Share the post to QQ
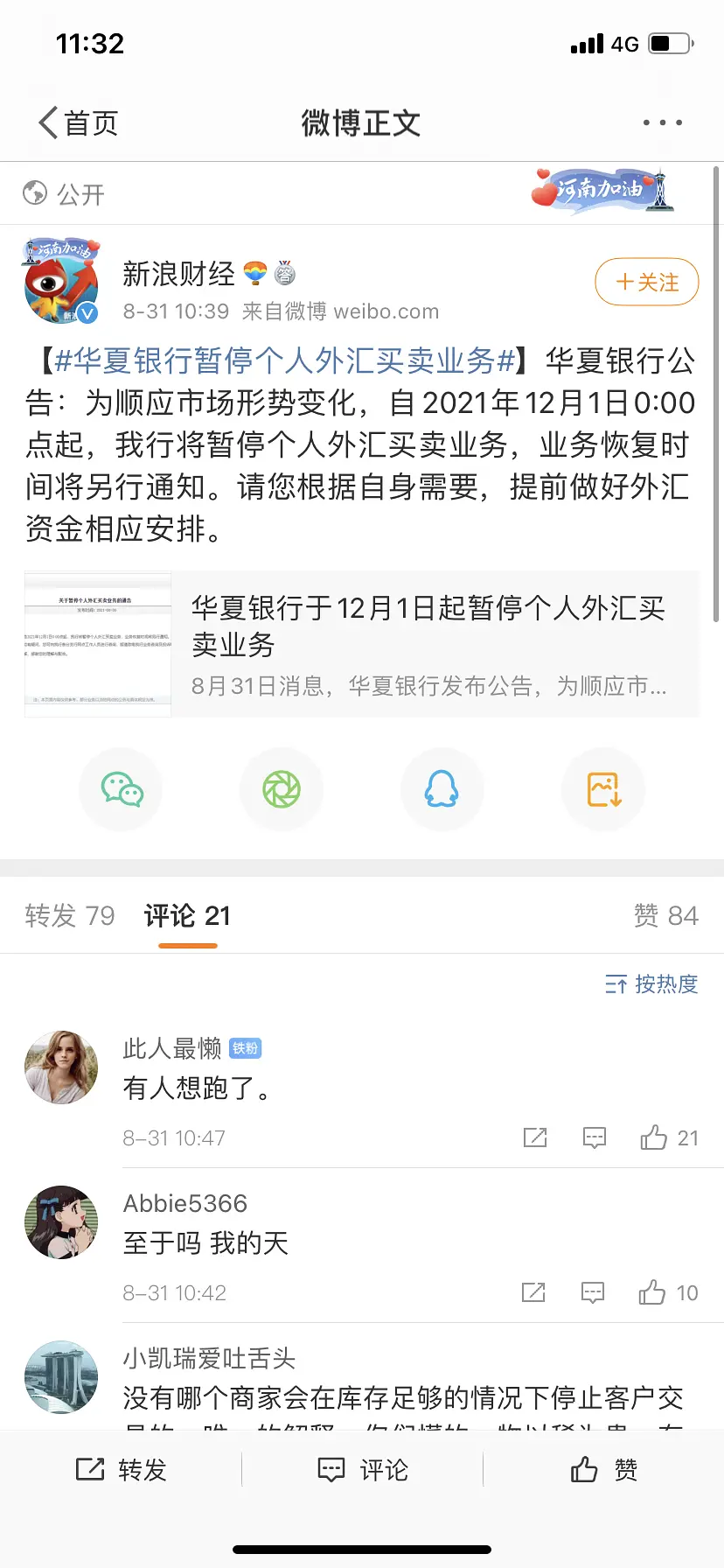Viewport: 724px width, 1568px height. click(x=442, y=789)
